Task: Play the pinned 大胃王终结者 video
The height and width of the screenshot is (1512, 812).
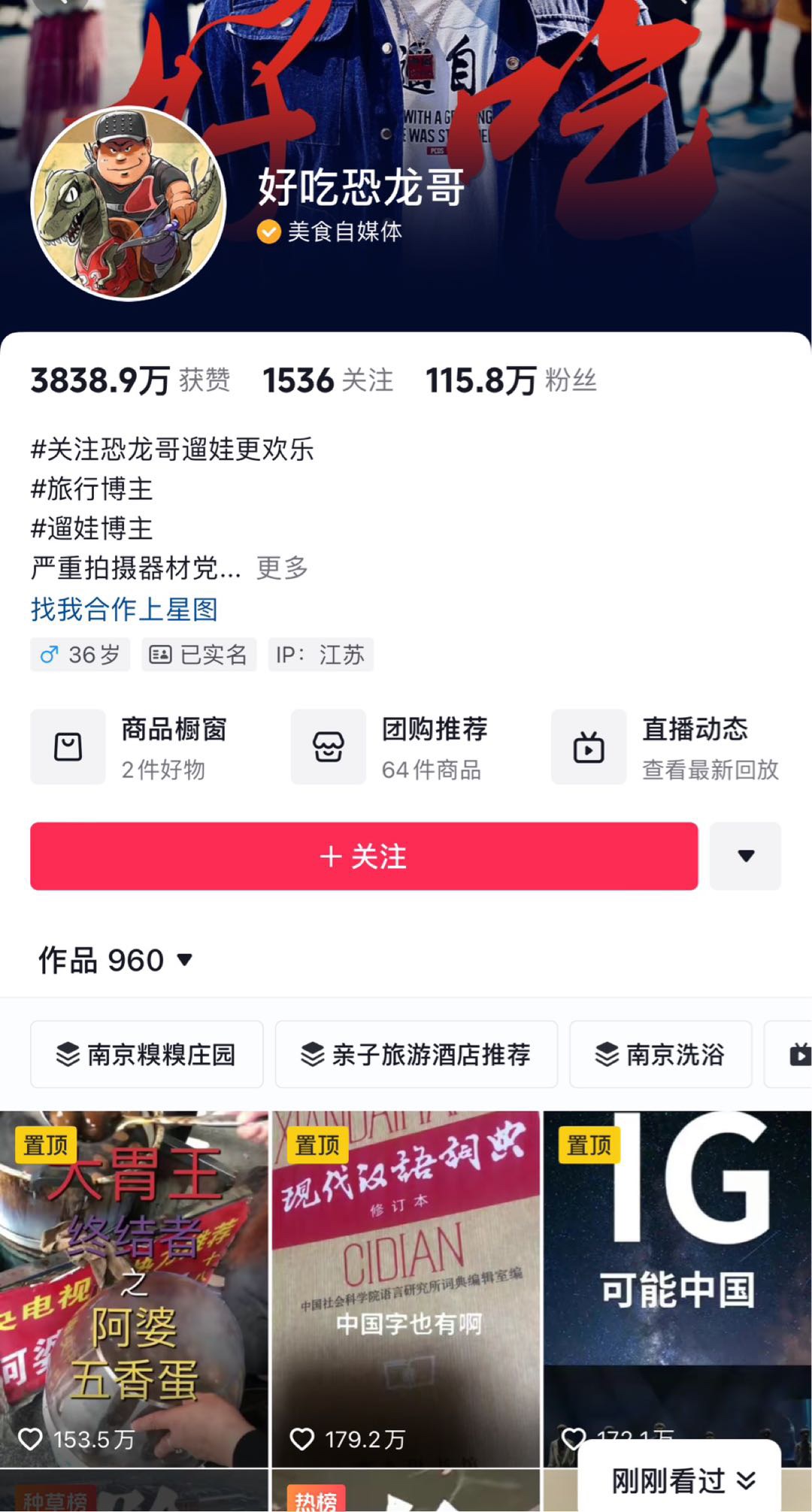Action: (134, 1289)
